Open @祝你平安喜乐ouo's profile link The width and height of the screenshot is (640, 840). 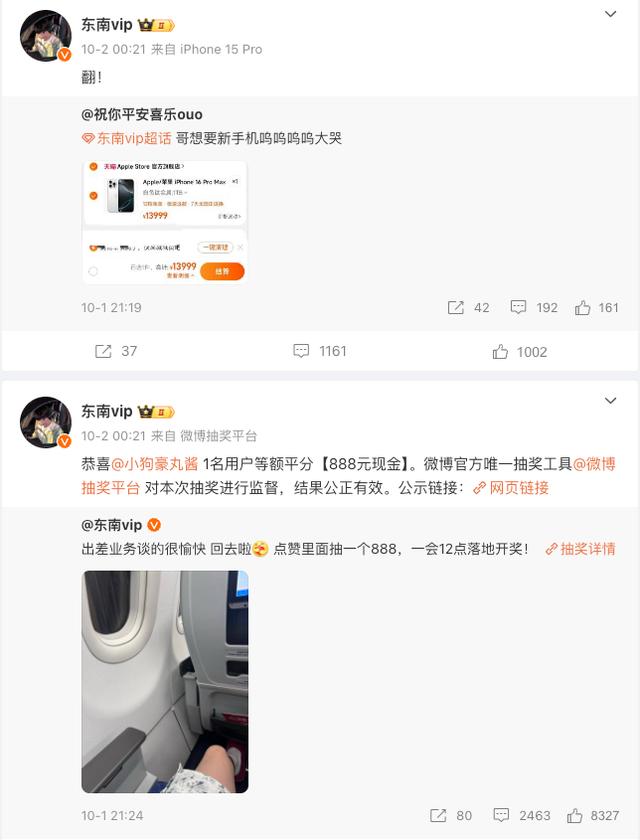pyautogui.click(x=142, y=115)
